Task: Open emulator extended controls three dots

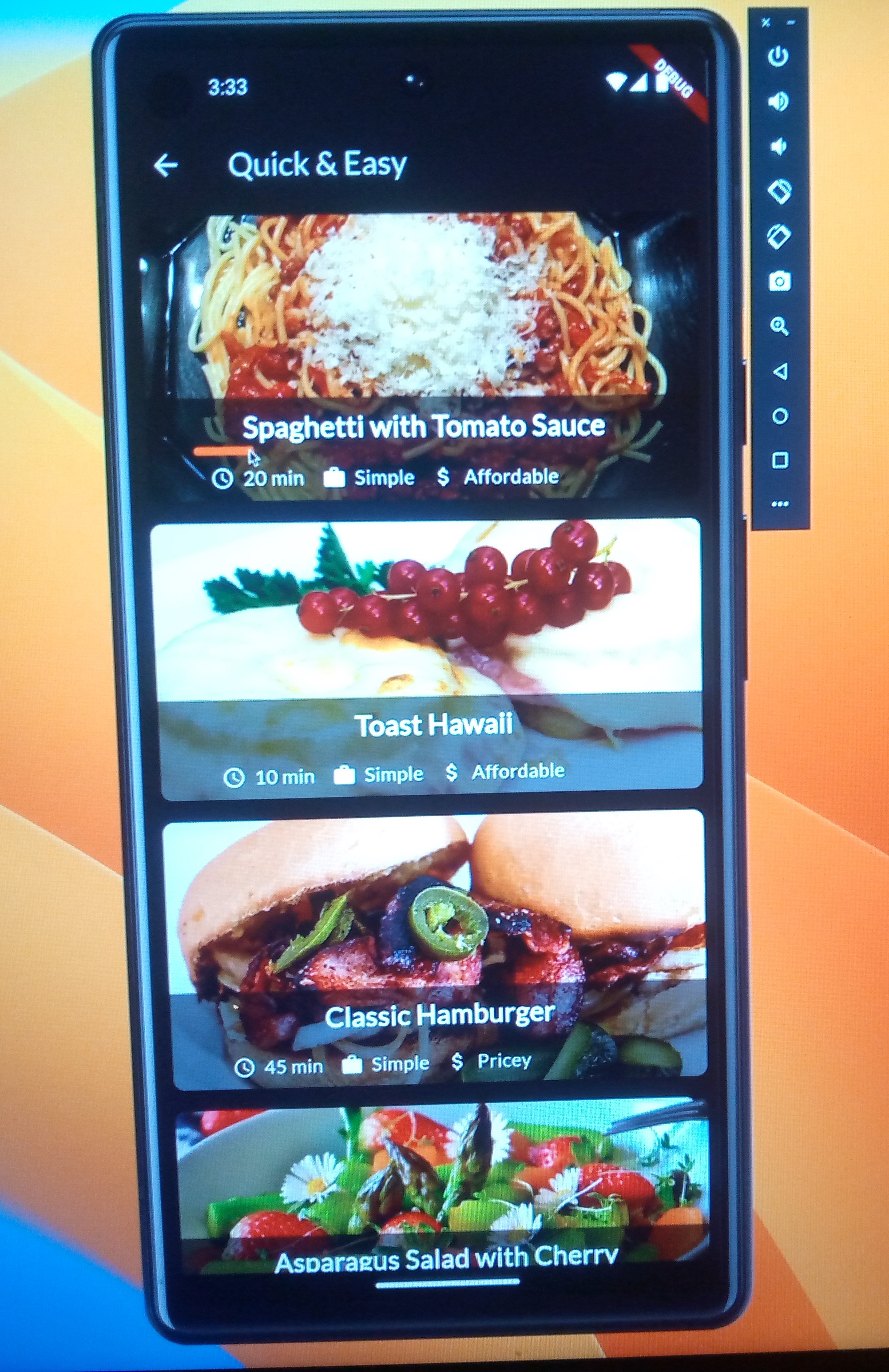Action: (x=779, y=504)
